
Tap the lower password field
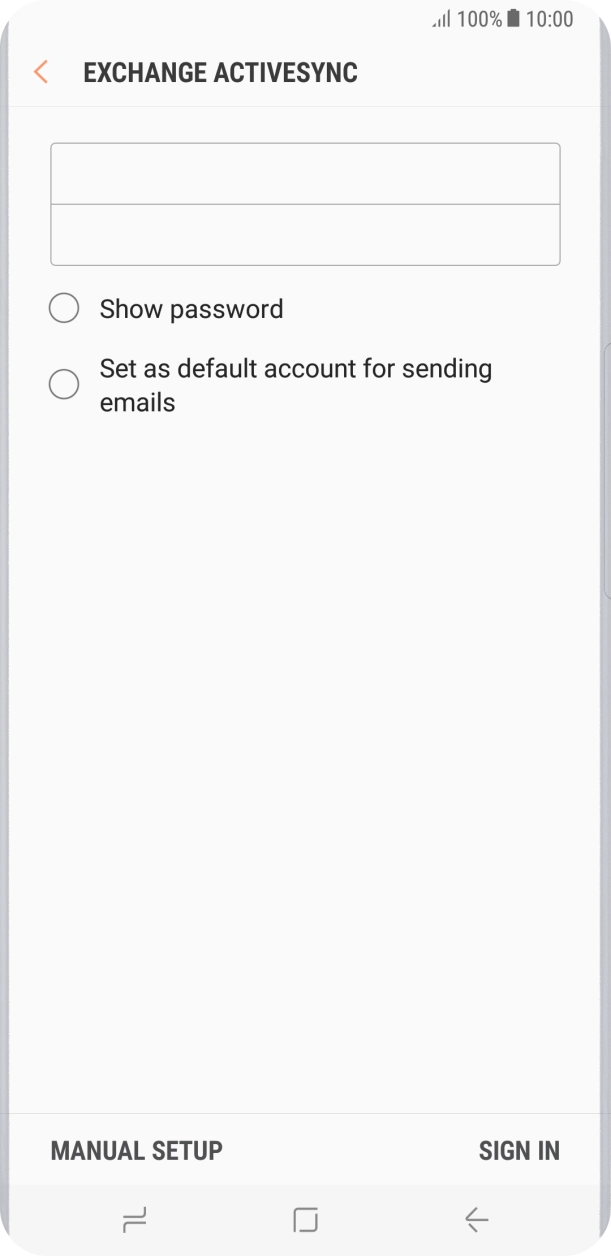(305, 235)
